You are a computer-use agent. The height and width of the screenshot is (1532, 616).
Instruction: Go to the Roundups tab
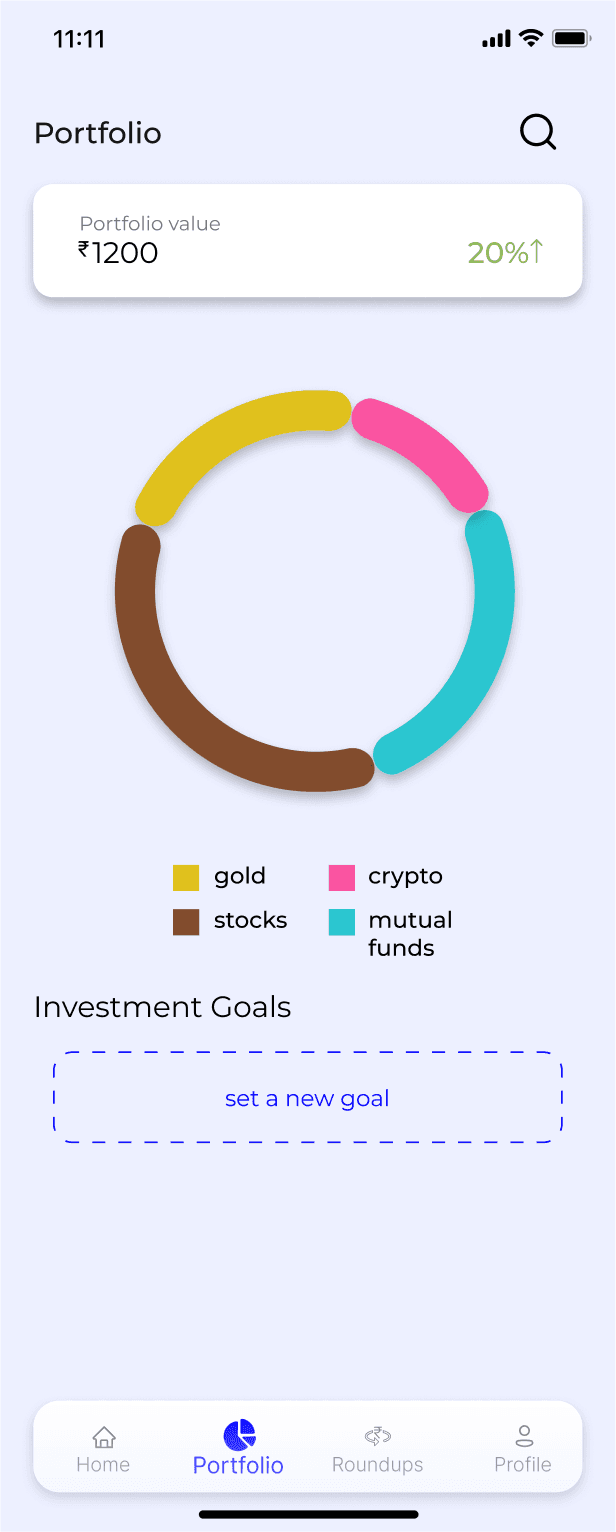tap(377, 1450)
